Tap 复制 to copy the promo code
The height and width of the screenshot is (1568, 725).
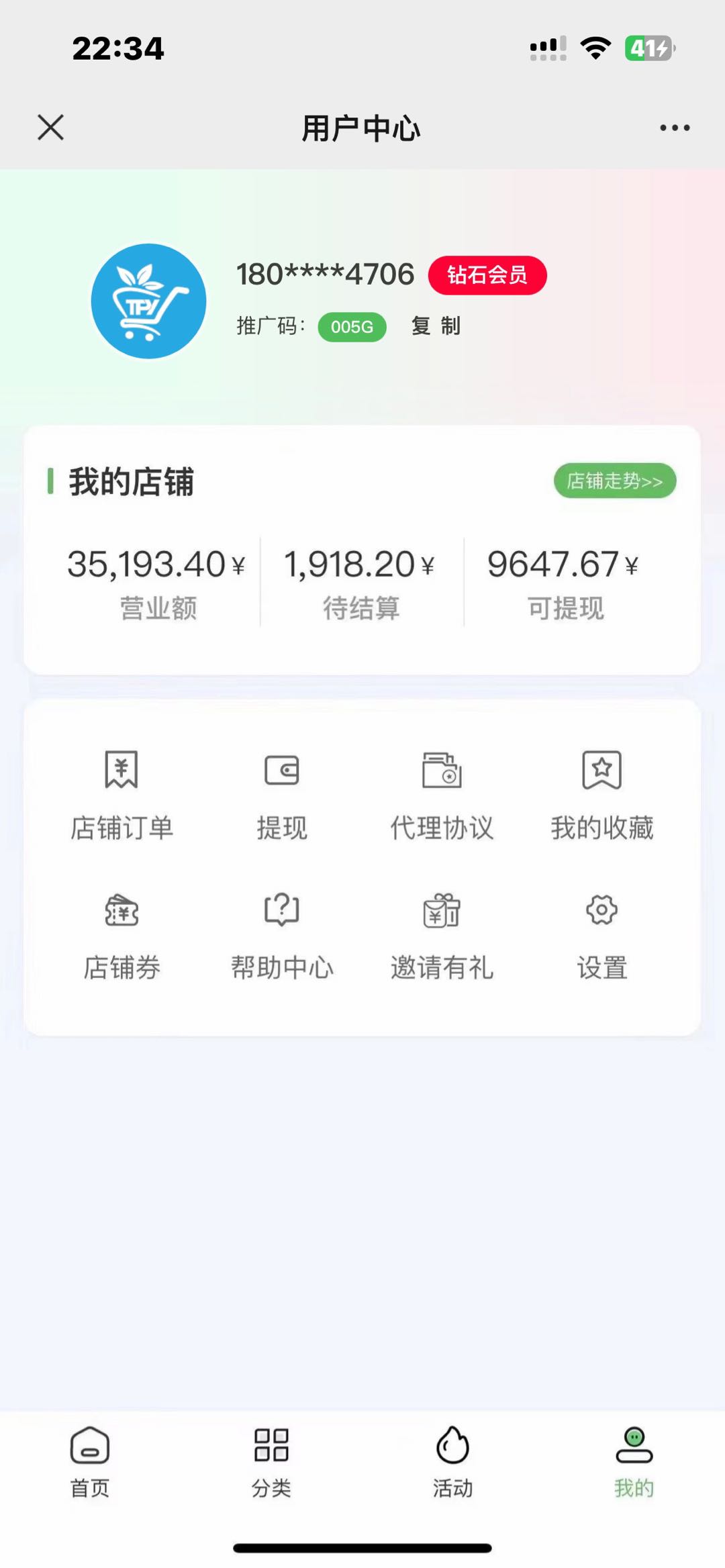435,326
